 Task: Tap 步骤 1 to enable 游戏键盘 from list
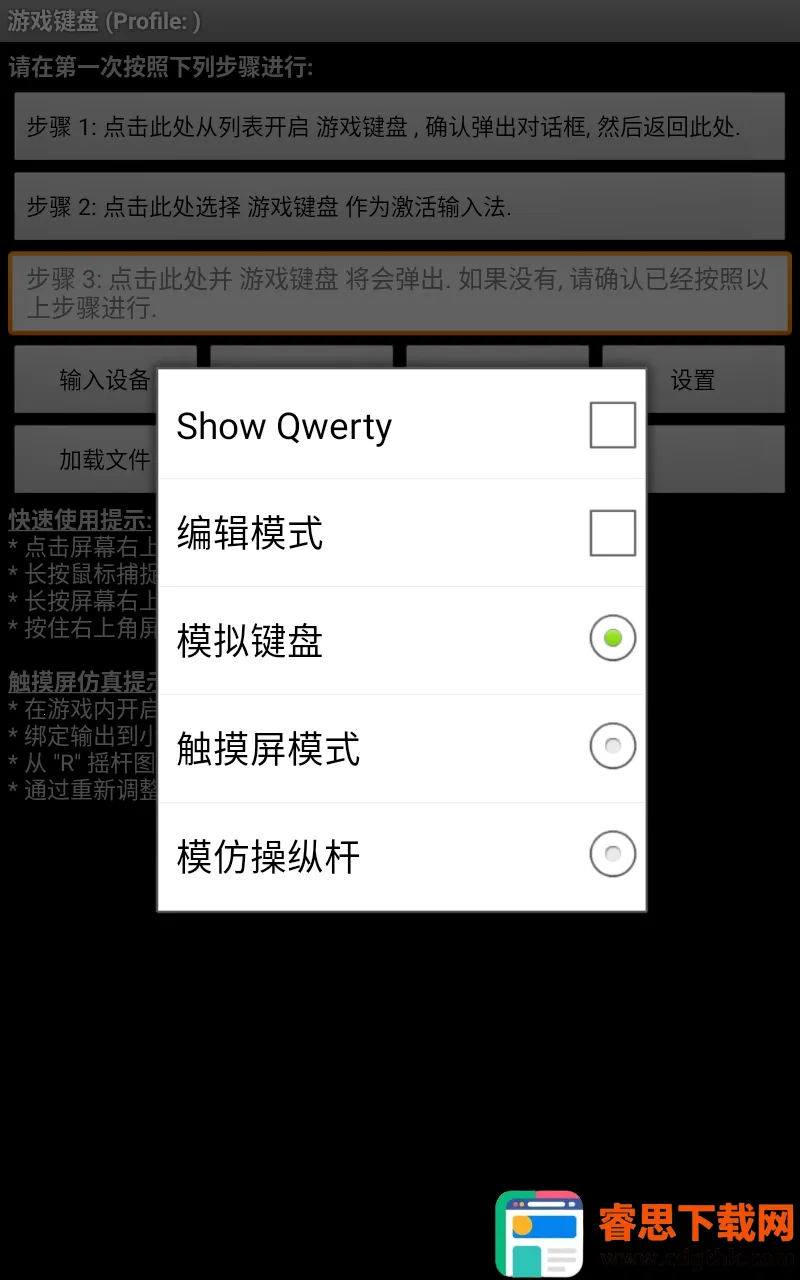(399, 127)
